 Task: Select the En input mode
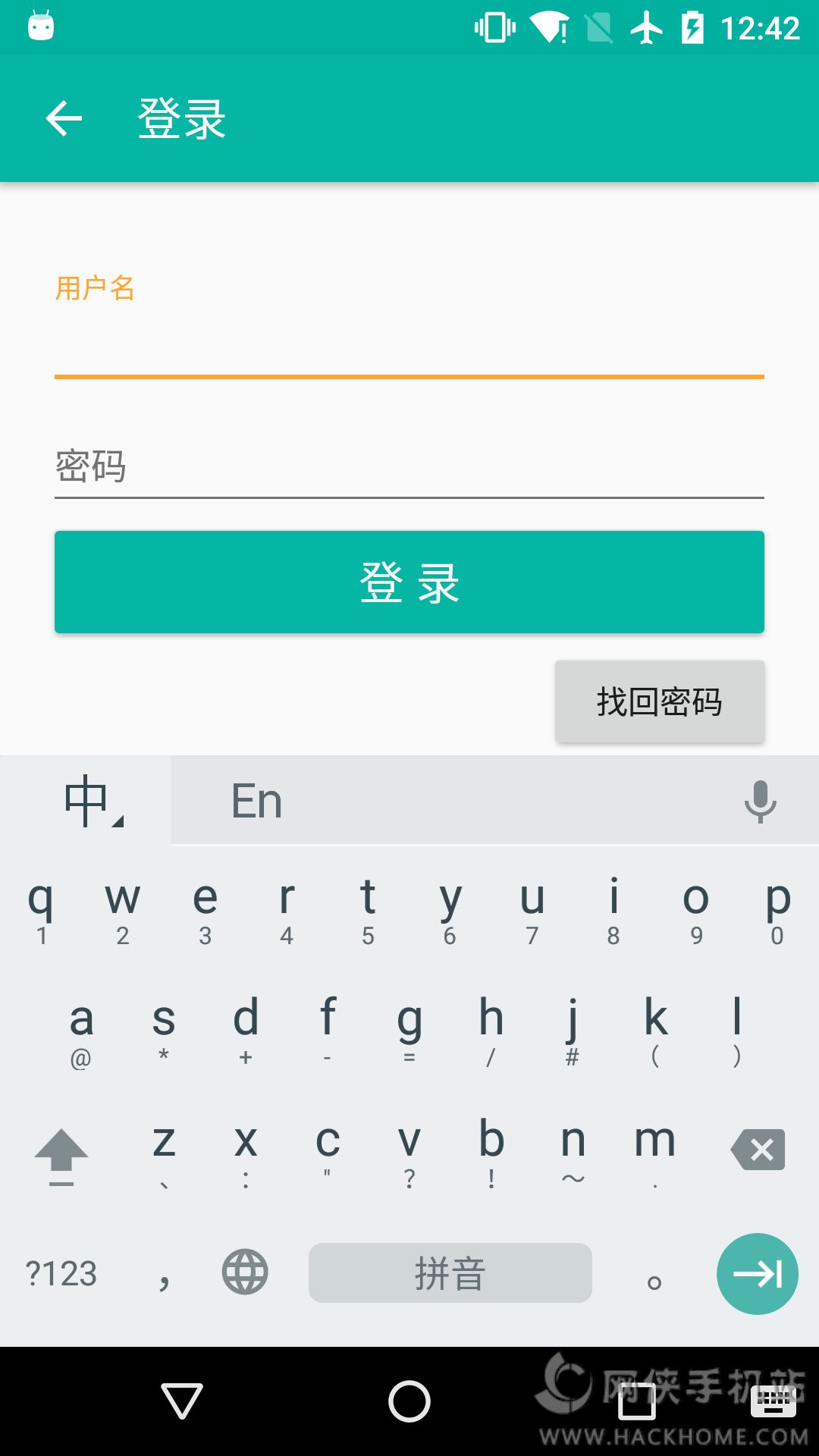tap(257, 801)
